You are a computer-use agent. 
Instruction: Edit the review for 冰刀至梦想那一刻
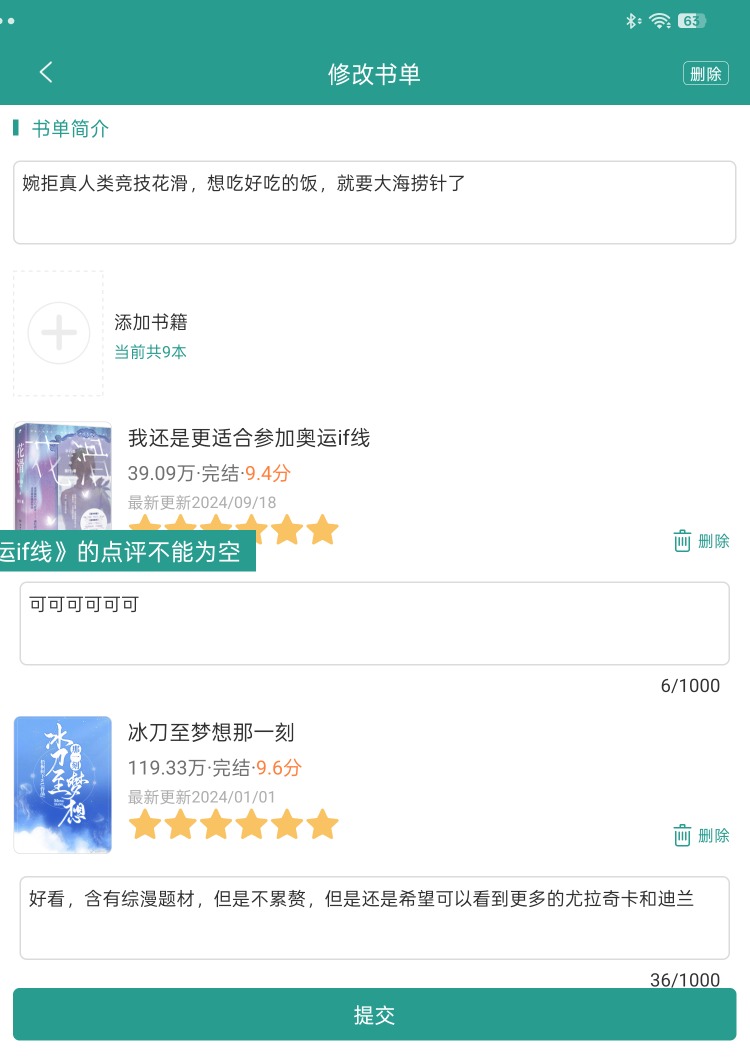[374, 917]
